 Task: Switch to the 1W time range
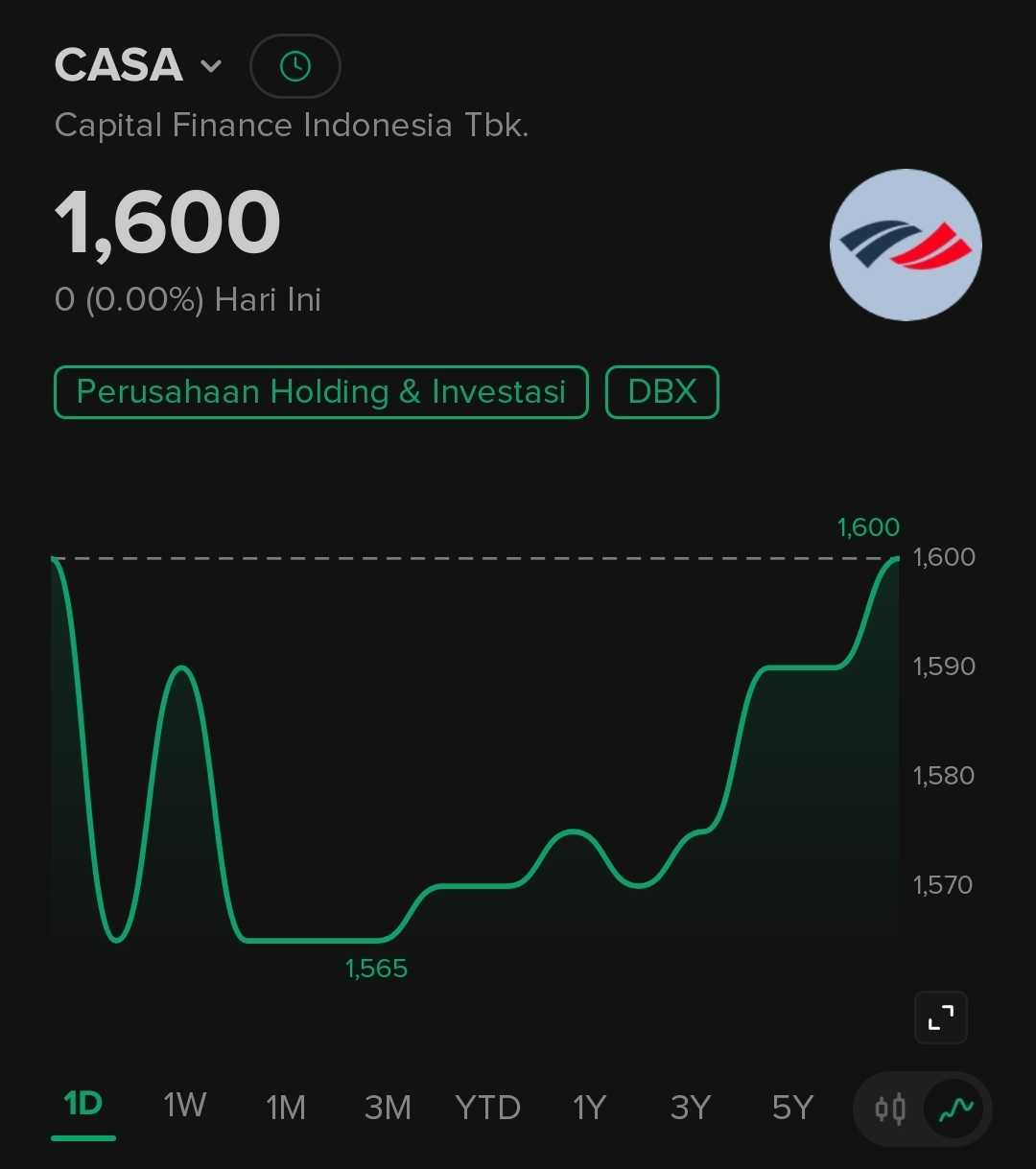184,1106
